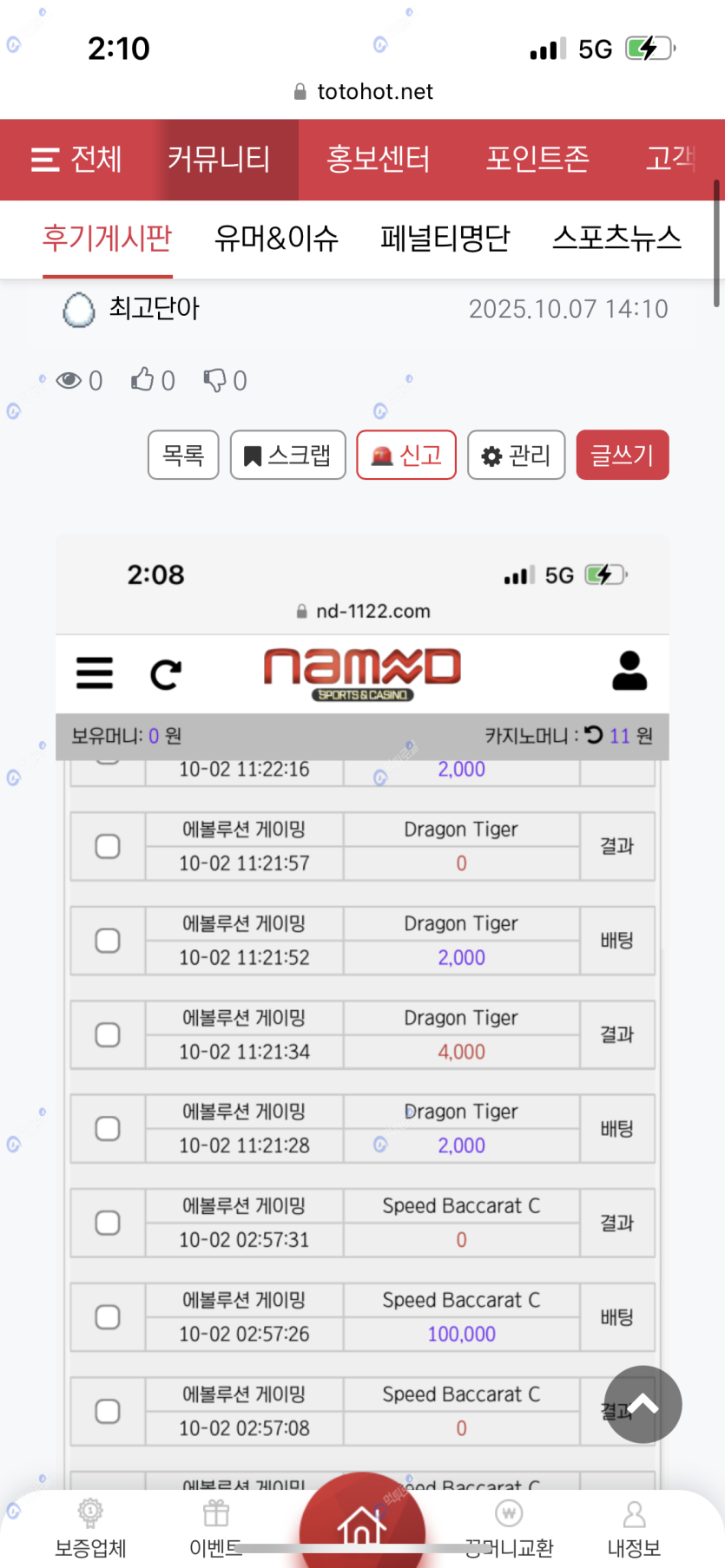This screenshot has width=725, height=1568.
Task: Open the posted screenshot image
Action: (362, 998)
